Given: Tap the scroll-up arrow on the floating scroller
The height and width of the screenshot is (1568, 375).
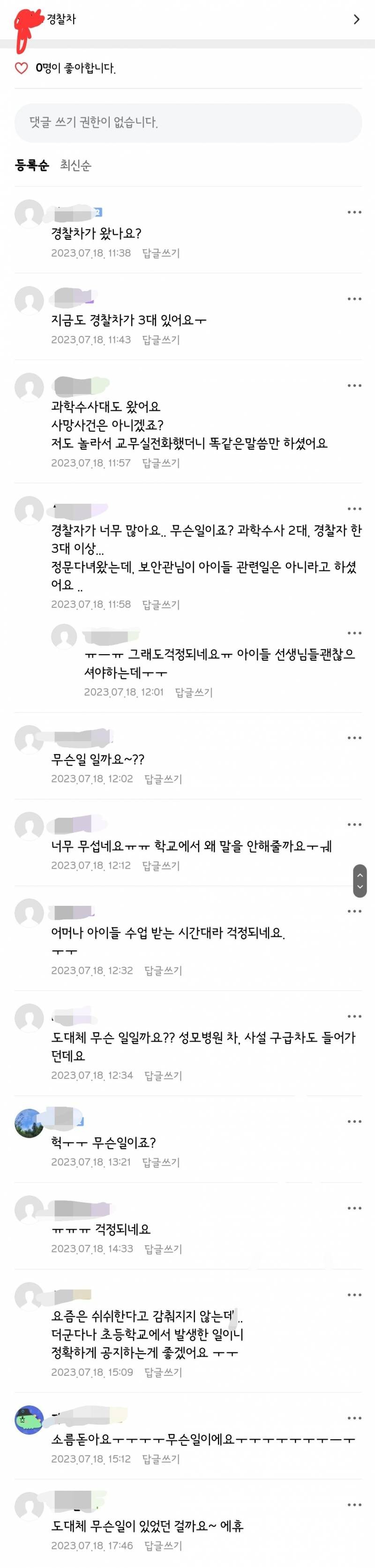Looking at the screenshot, I should (360, 875).
